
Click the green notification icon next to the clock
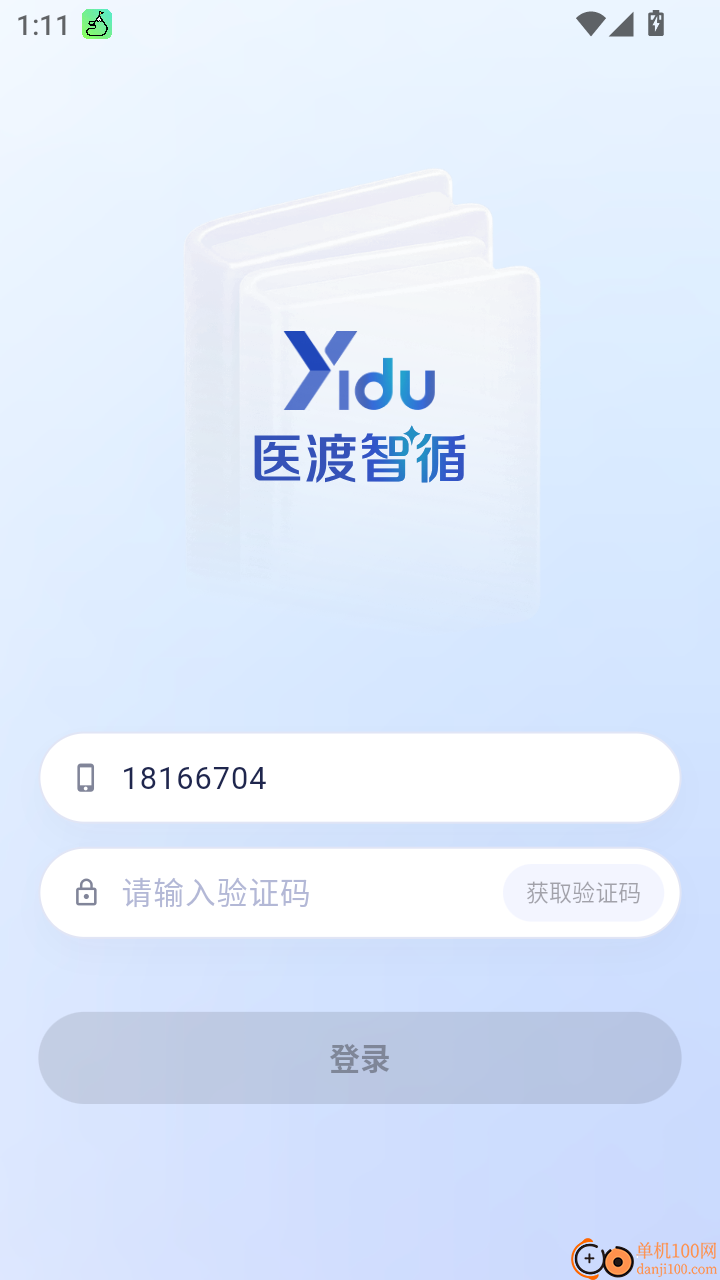pyautogui.click(x=96, y=24)
